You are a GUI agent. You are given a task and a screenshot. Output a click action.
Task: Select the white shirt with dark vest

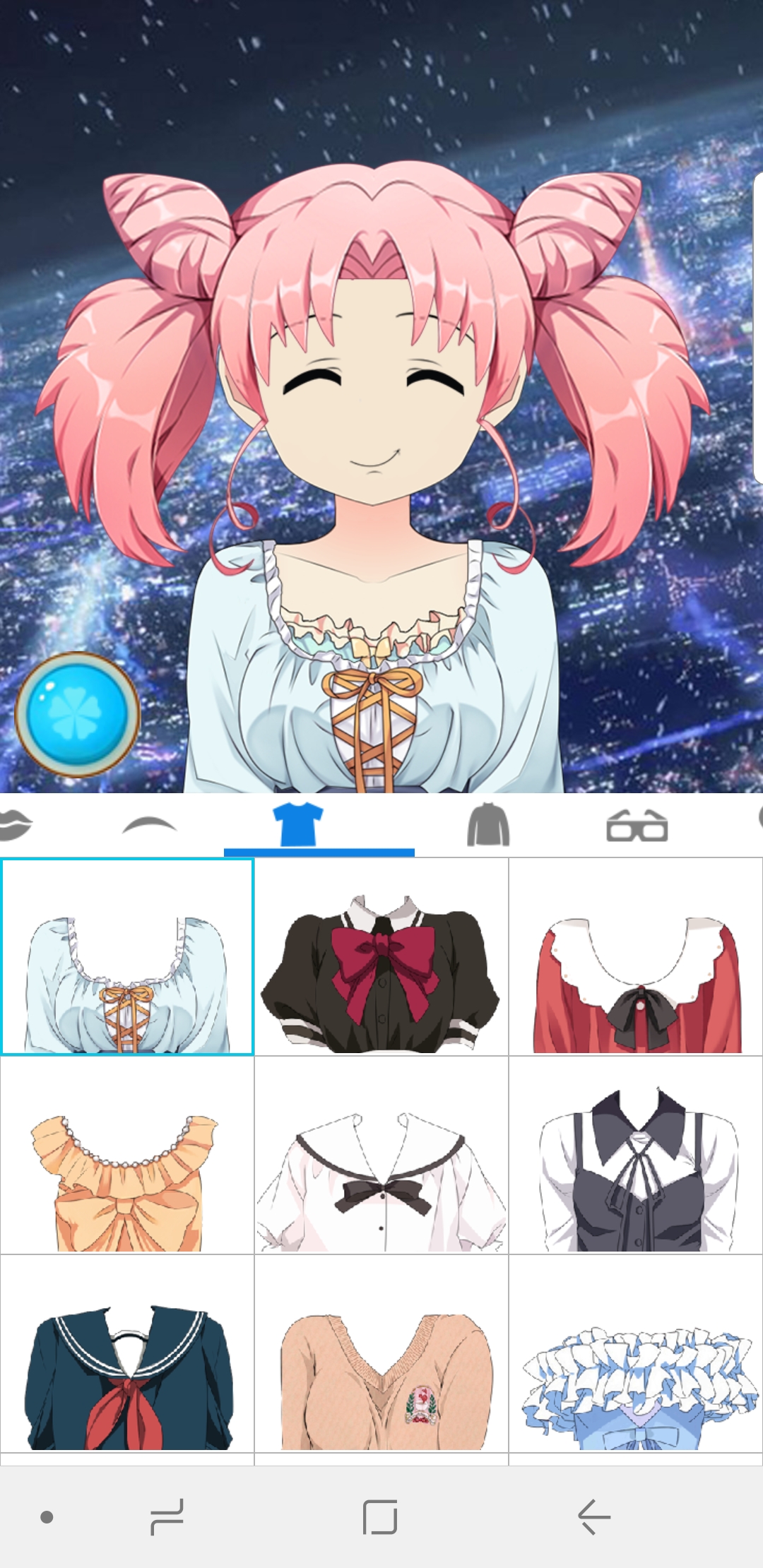636,1156
